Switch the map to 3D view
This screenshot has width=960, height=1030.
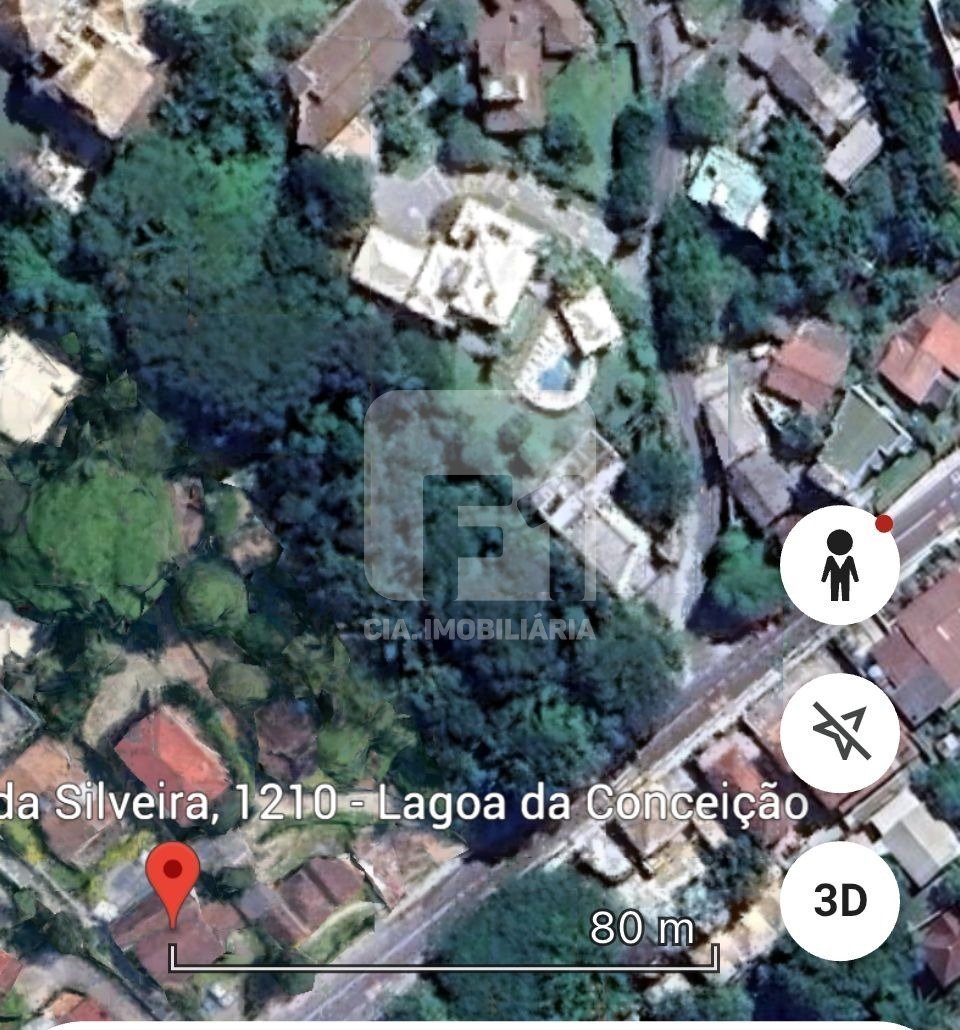839,901
